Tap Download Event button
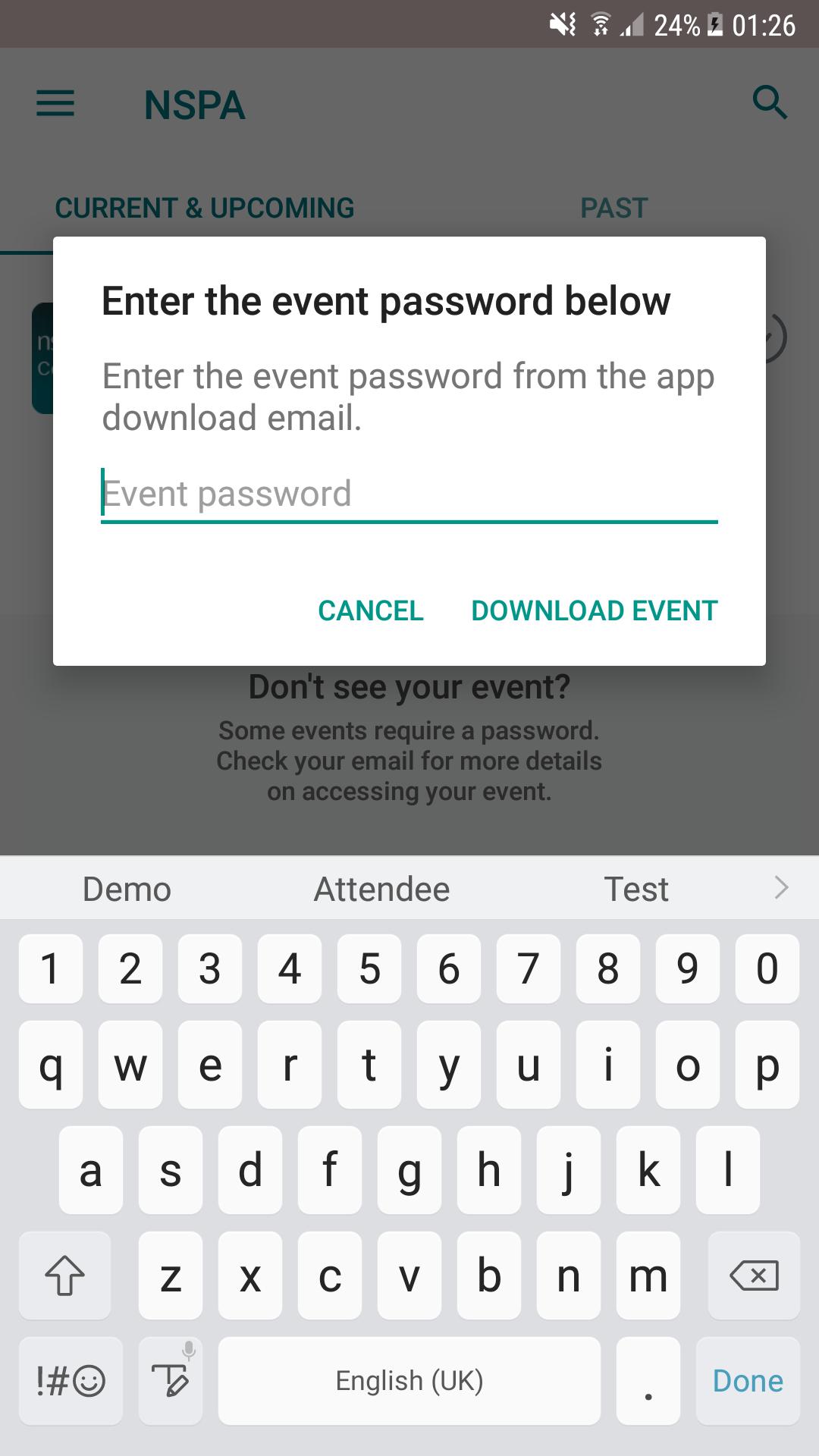This screenshot has height=1456, width=819. (594, 610)
